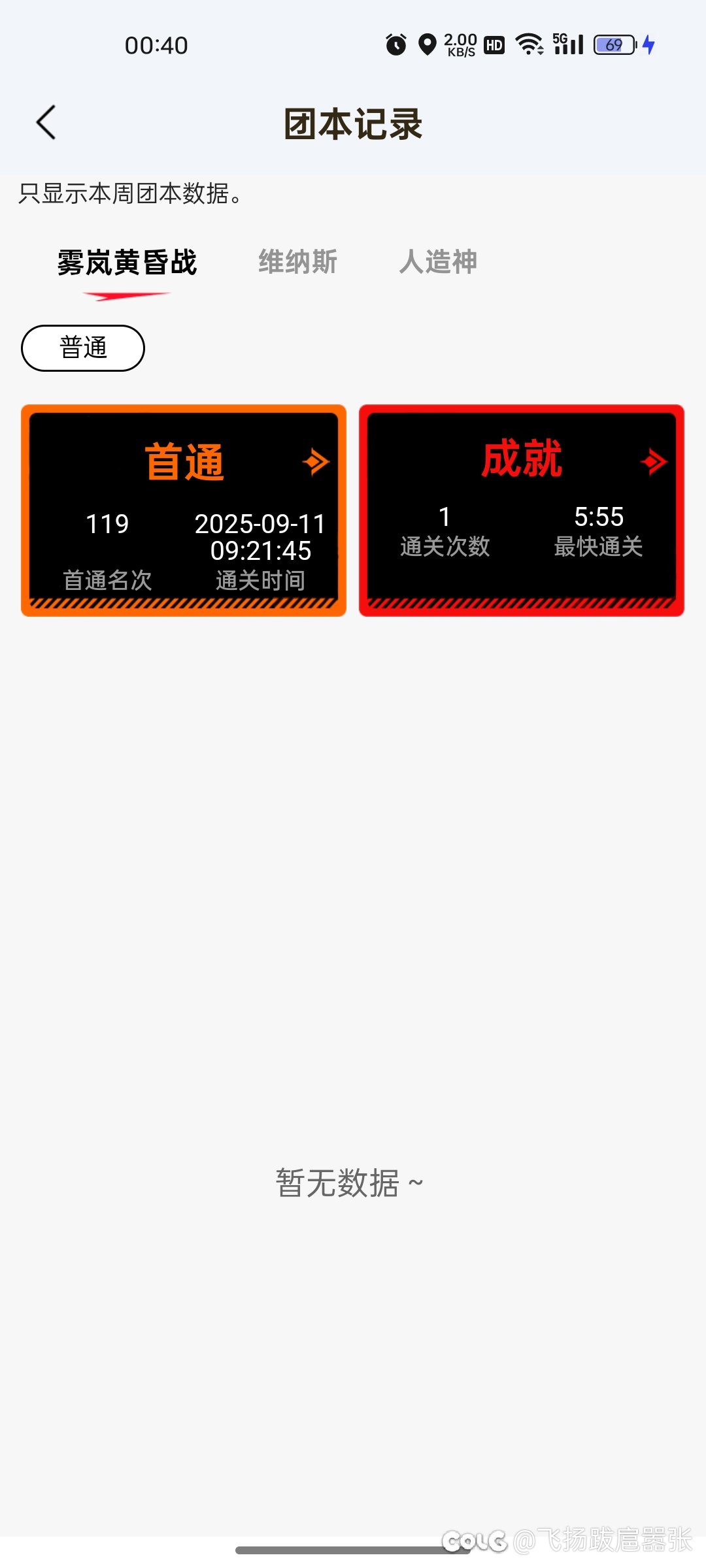This screenshot has width=706, height=1568.
Task: Tap the 普通 difficulty chip
Action: pyautogui.click(x=83, y=348)
